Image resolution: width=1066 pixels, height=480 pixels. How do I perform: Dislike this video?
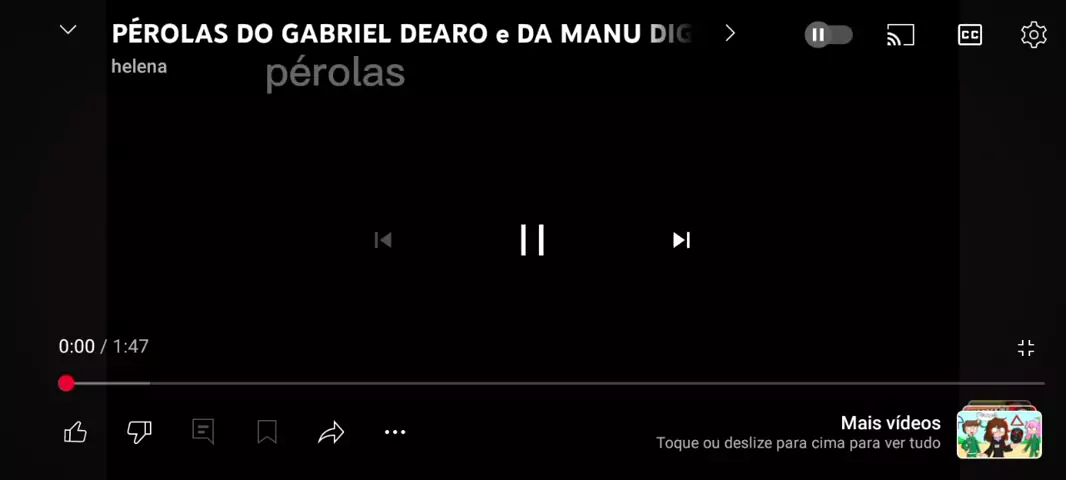(139, 432)
